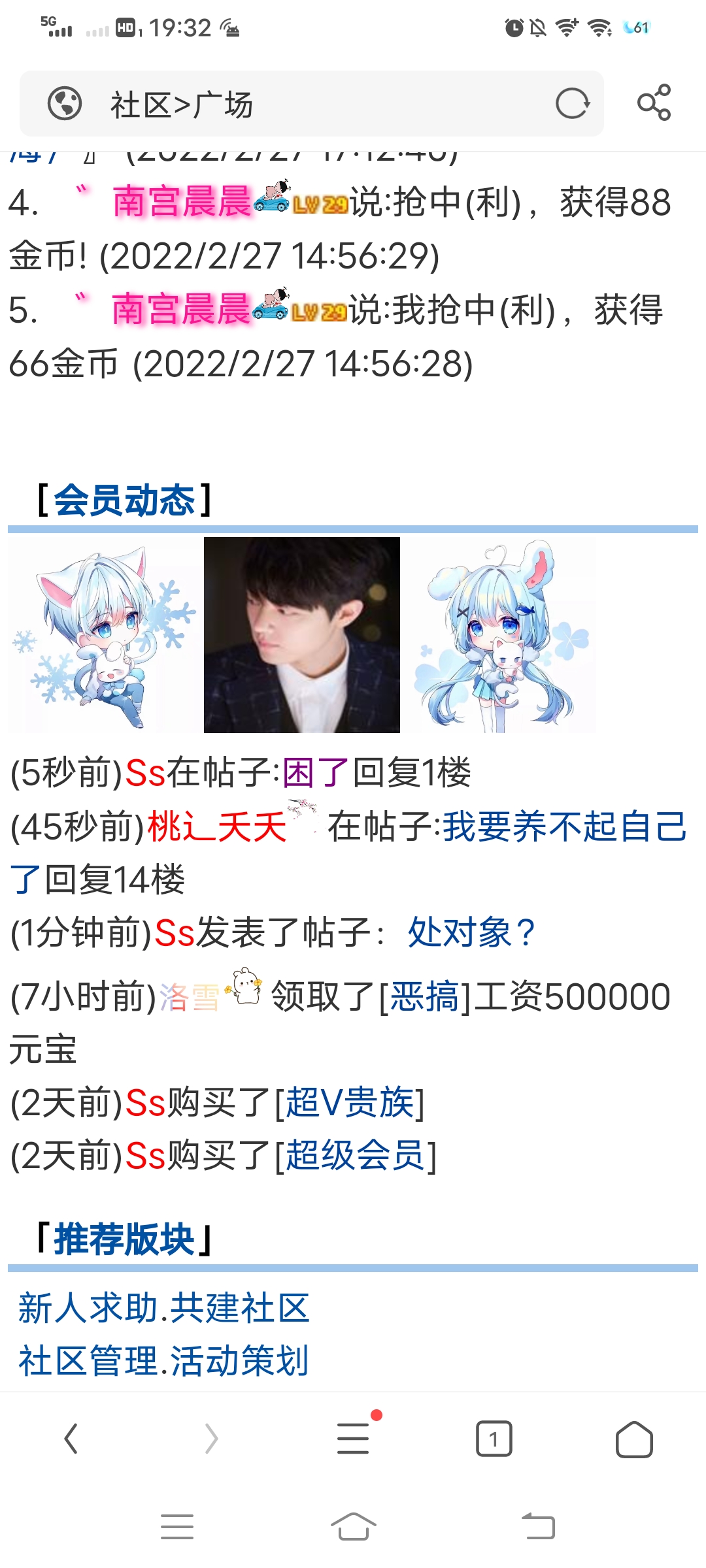Open the cat-eared boy avatar
The width and height of the screenshot is (706, 1568).
tap(105, 635)
